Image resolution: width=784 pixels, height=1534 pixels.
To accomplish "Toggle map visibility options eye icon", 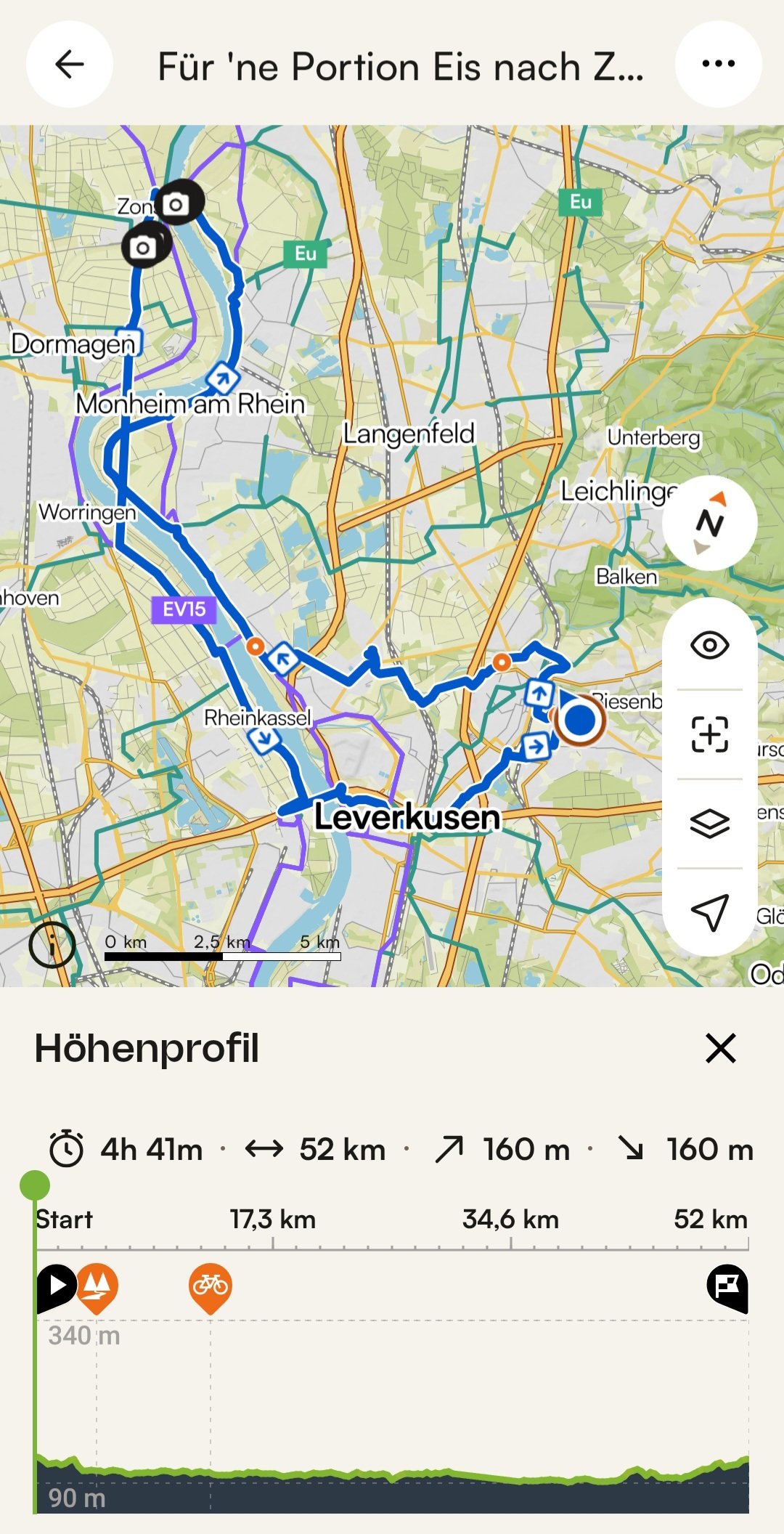I will coord(709,645).
